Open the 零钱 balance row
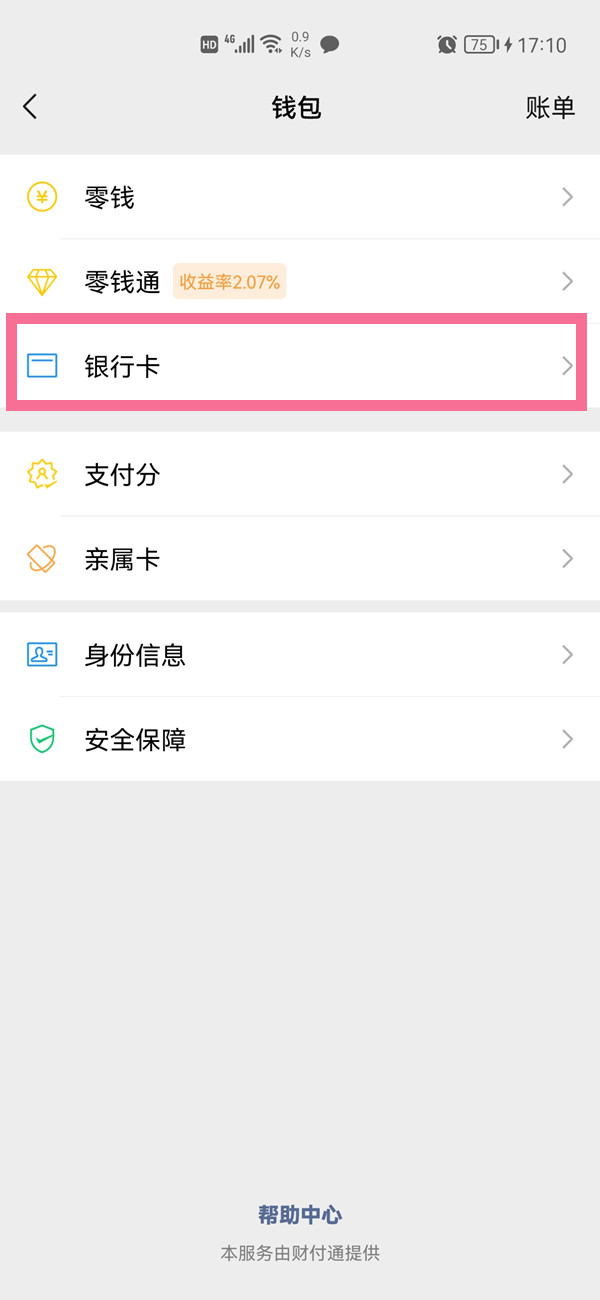The height and width of the screenshot is (1300, 600). [300, 198]
